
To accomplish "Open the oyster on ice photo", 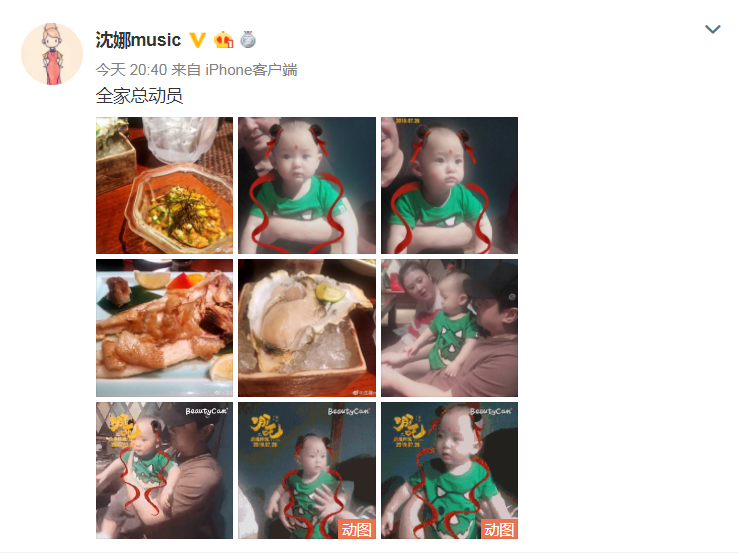I will (307, 328).
